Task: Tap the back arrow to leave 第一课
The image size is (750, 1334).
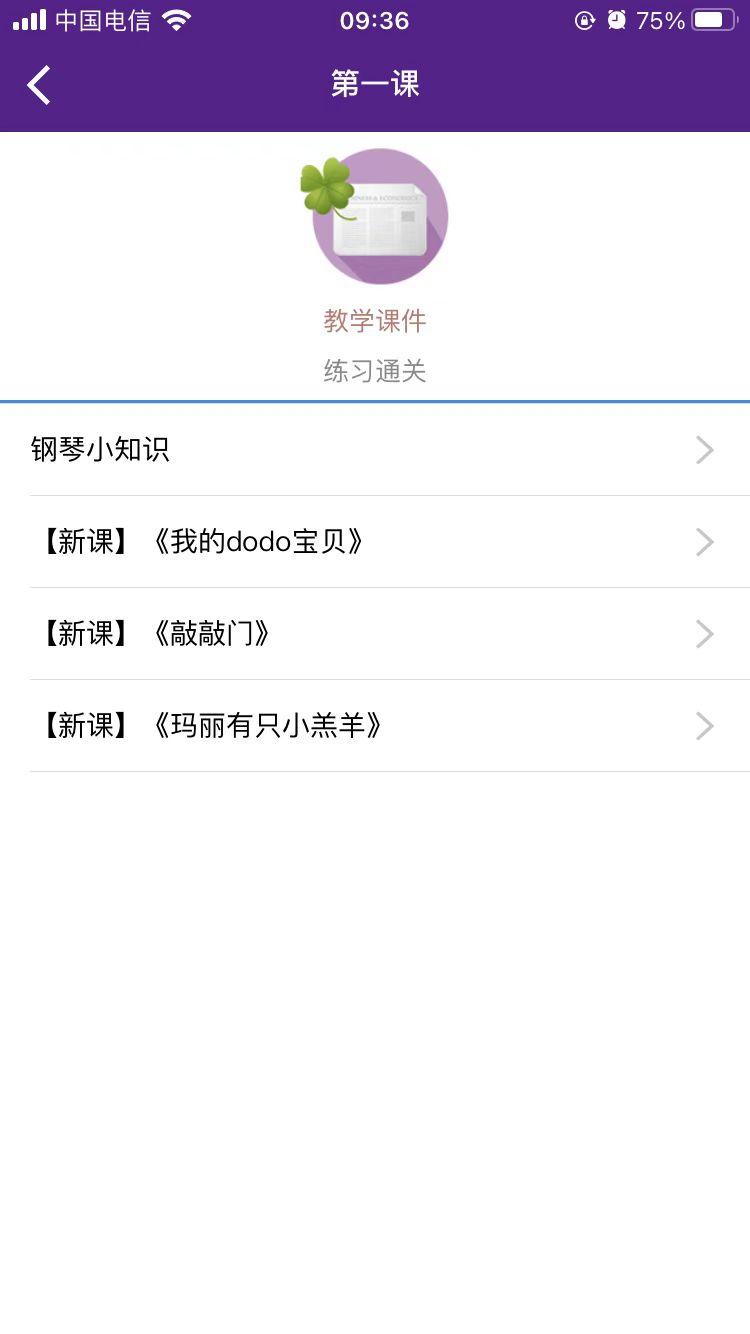Action: 38,85
